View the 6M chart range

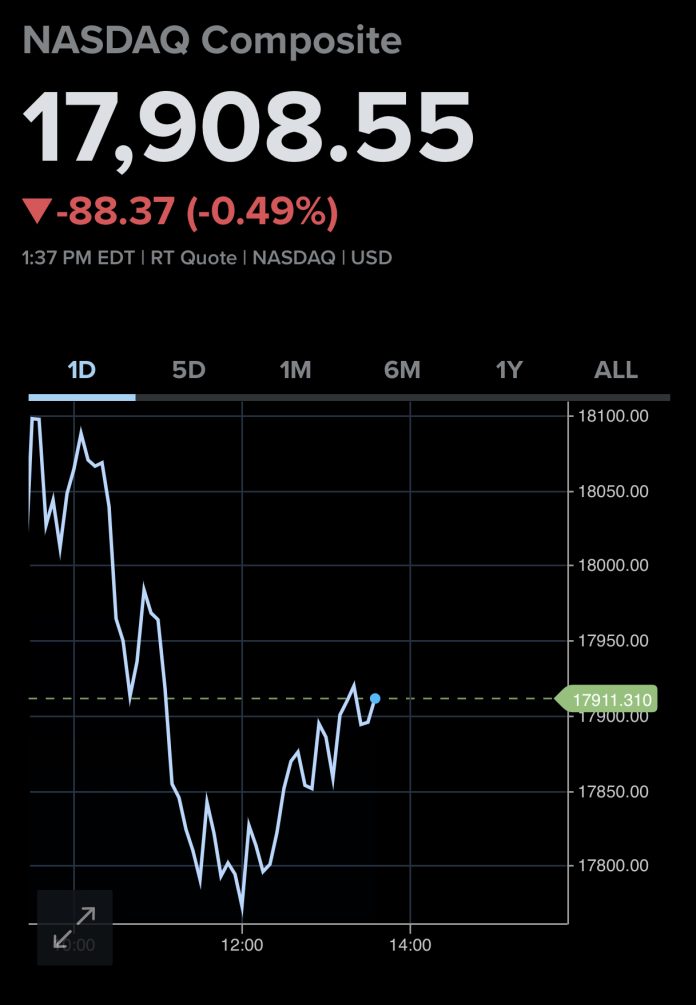(x=402, y=370)
